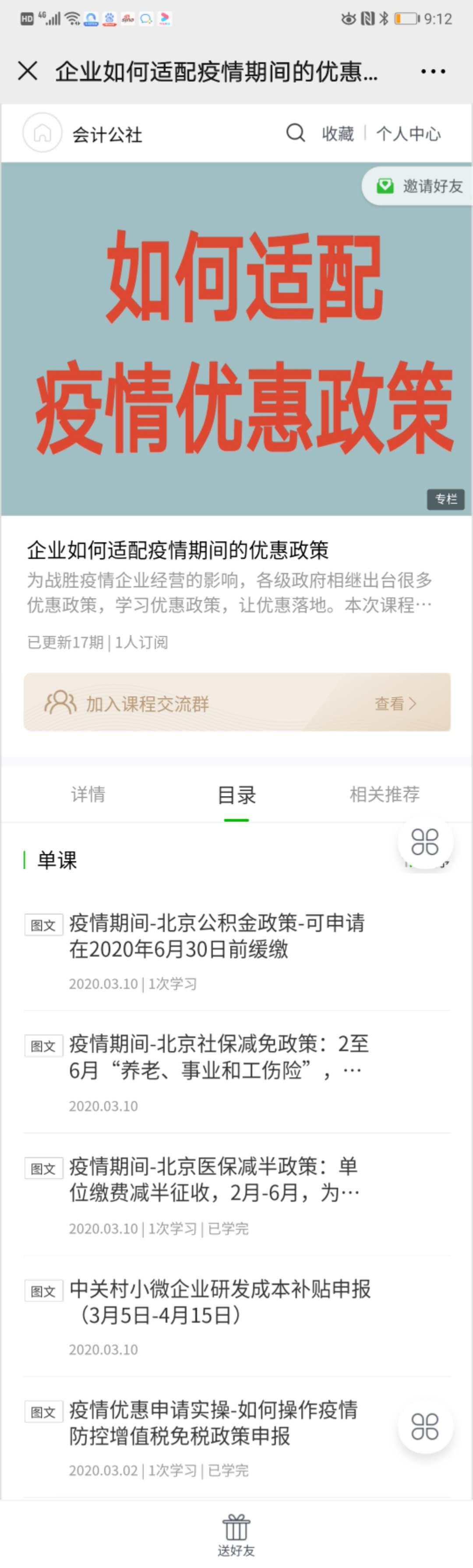
Task: Open the lesson on 北京公积金政策
Action: click(x=217, y=936)
